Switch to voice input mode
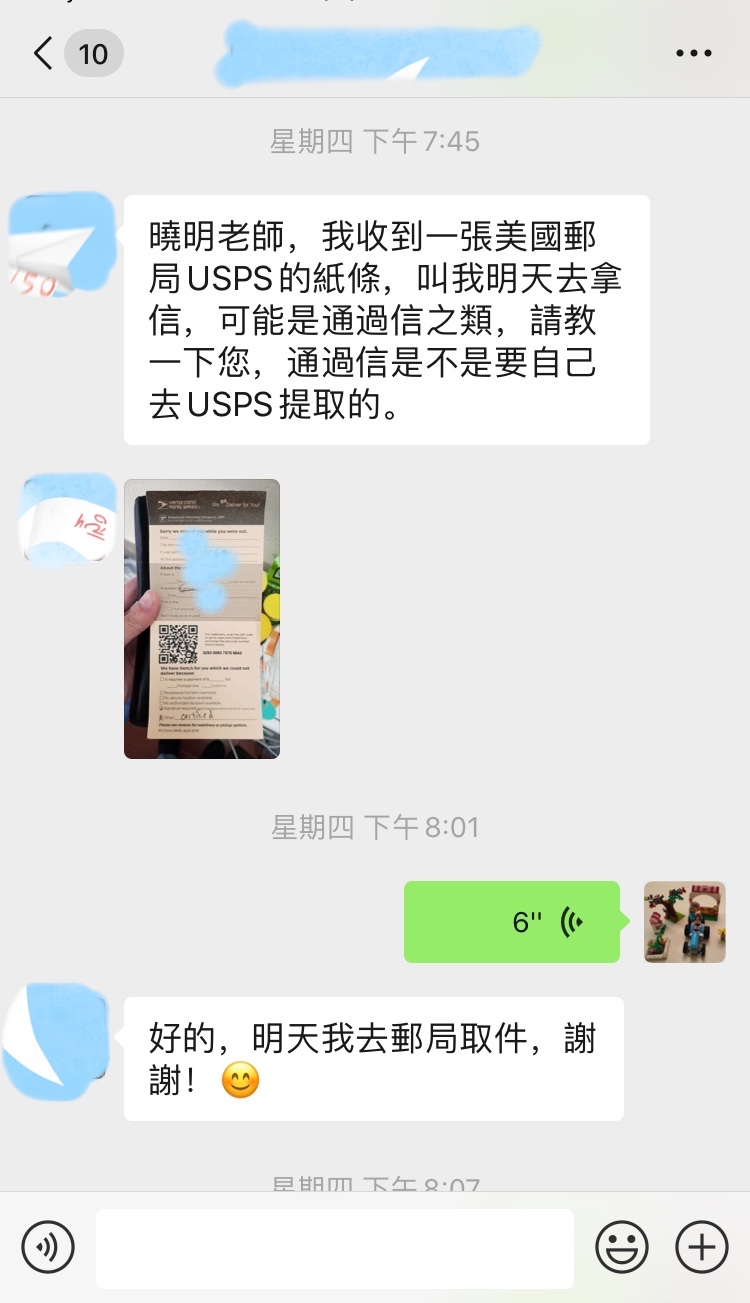Image resolution: width=750 pixels, height=1303 pixels. 48,1247
